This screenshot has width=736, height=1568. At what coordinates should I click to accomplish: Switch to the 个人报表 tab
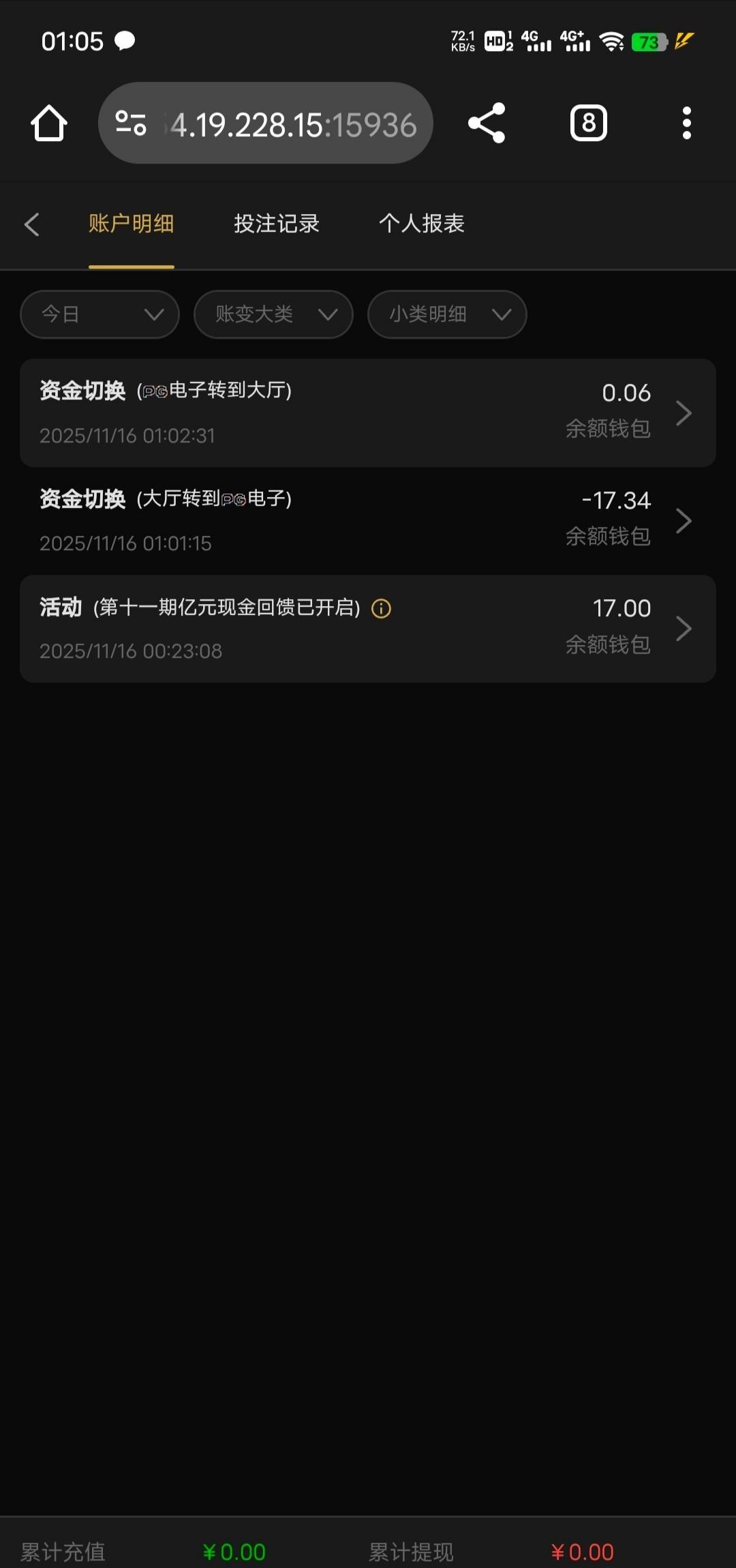tap(422, 224)
